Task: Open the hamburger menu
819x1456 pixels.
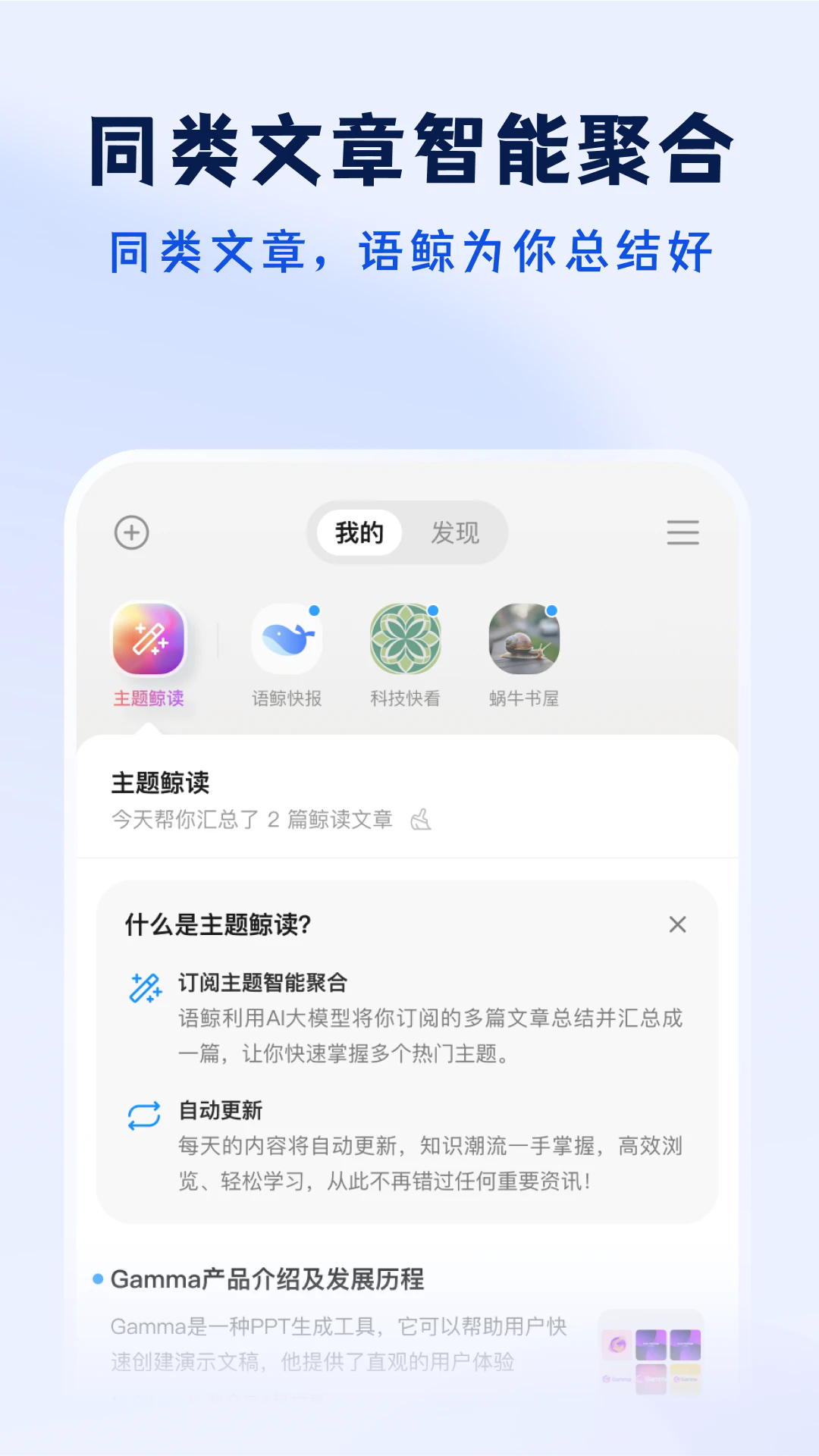Action: pos(681,533)
